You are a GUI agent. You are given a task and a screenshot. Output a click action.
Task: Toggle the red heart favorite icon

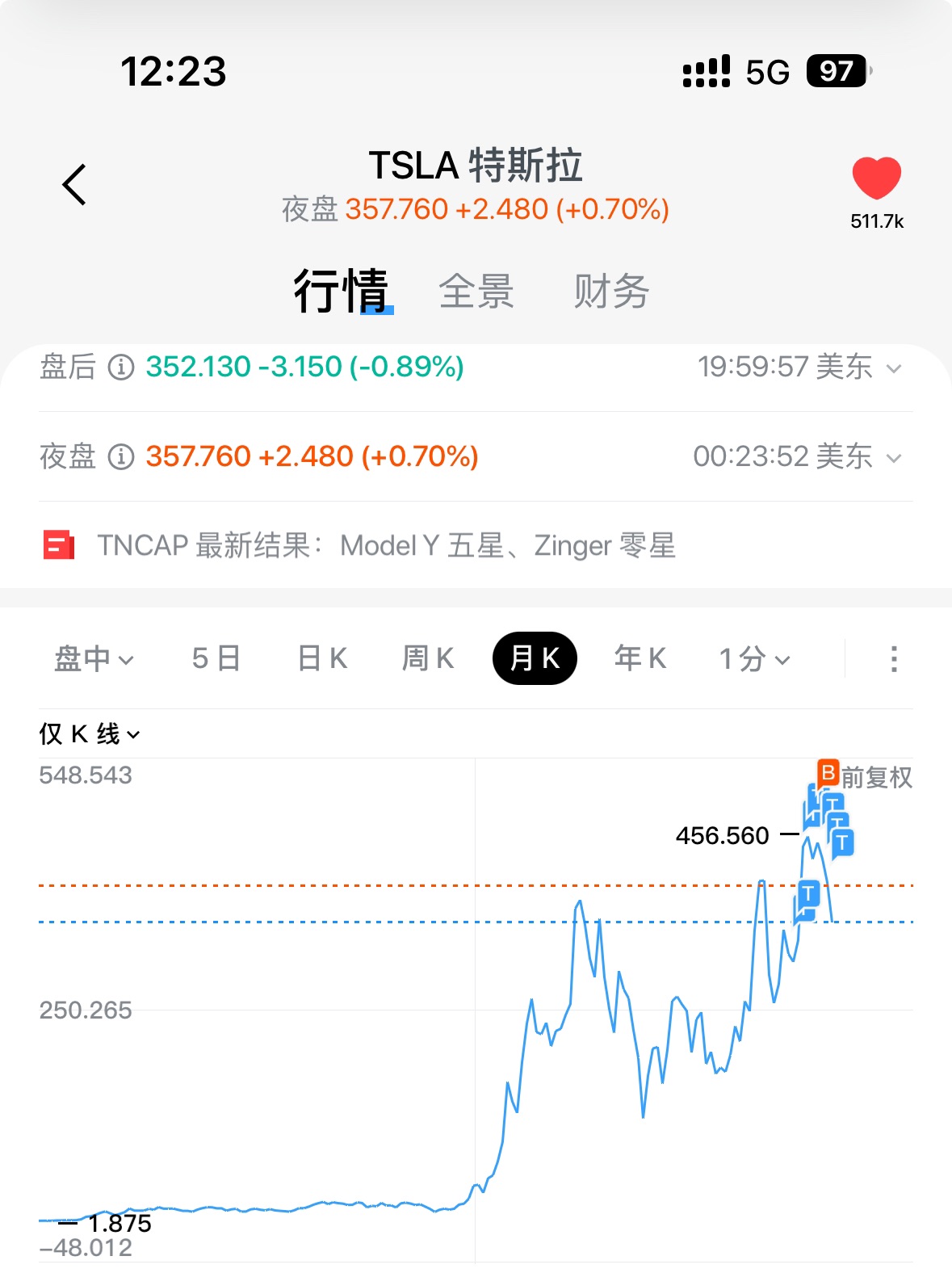coord(876,179)
